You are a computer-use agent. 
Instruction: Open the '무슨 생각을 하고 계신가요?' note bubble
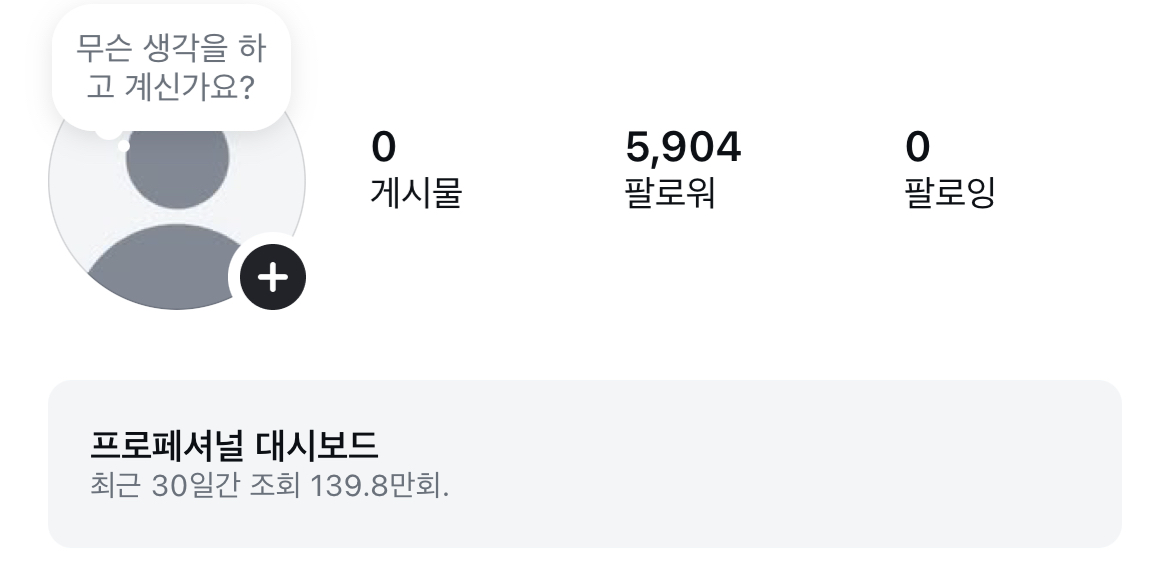[170, 68]
